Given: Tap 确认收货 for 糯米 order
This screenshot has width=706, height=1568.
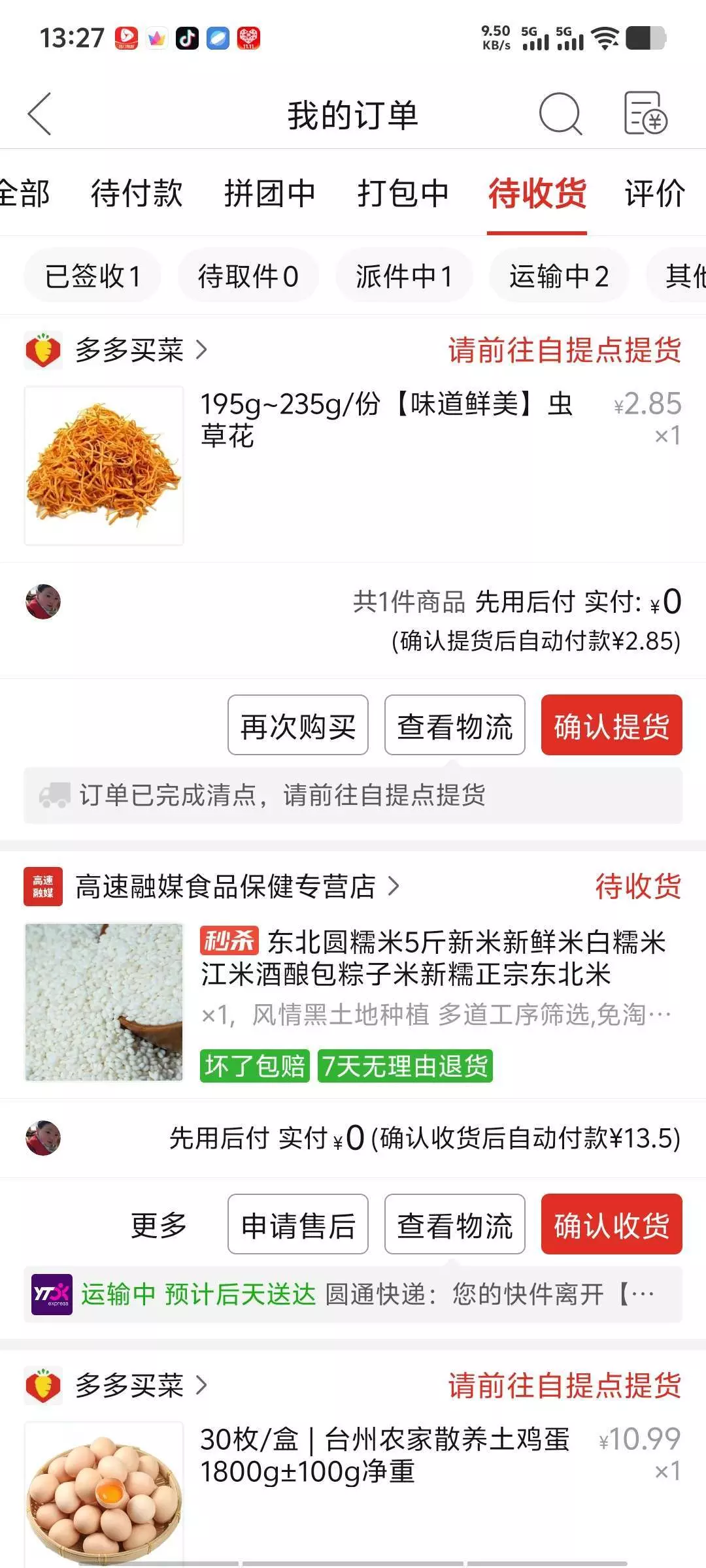Looking at the screenshot, I should [611, 1224].
